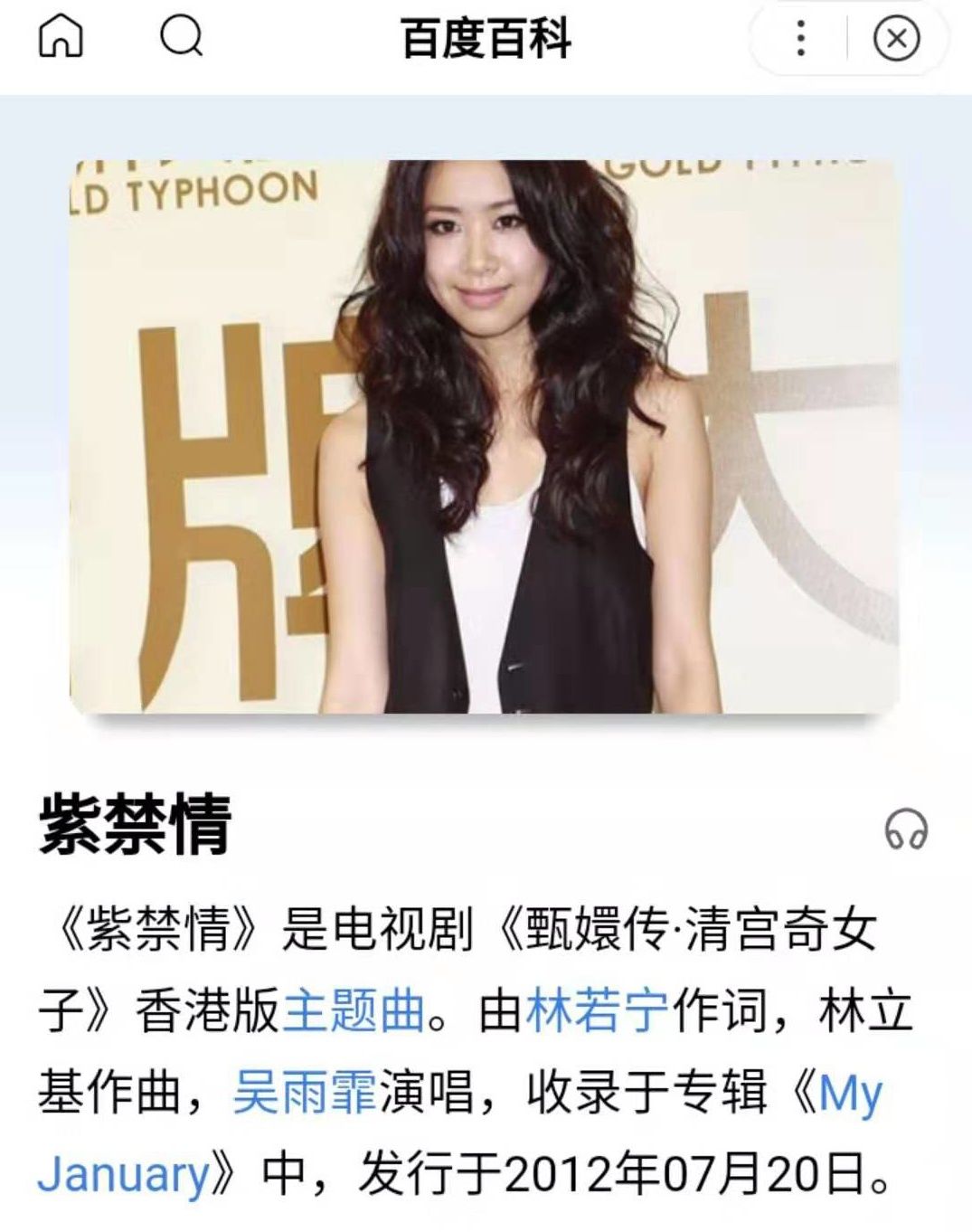Open the singer photo above 紫禁情
Image resolution: width=972 pixels, height=1232 pixels.
485,437
